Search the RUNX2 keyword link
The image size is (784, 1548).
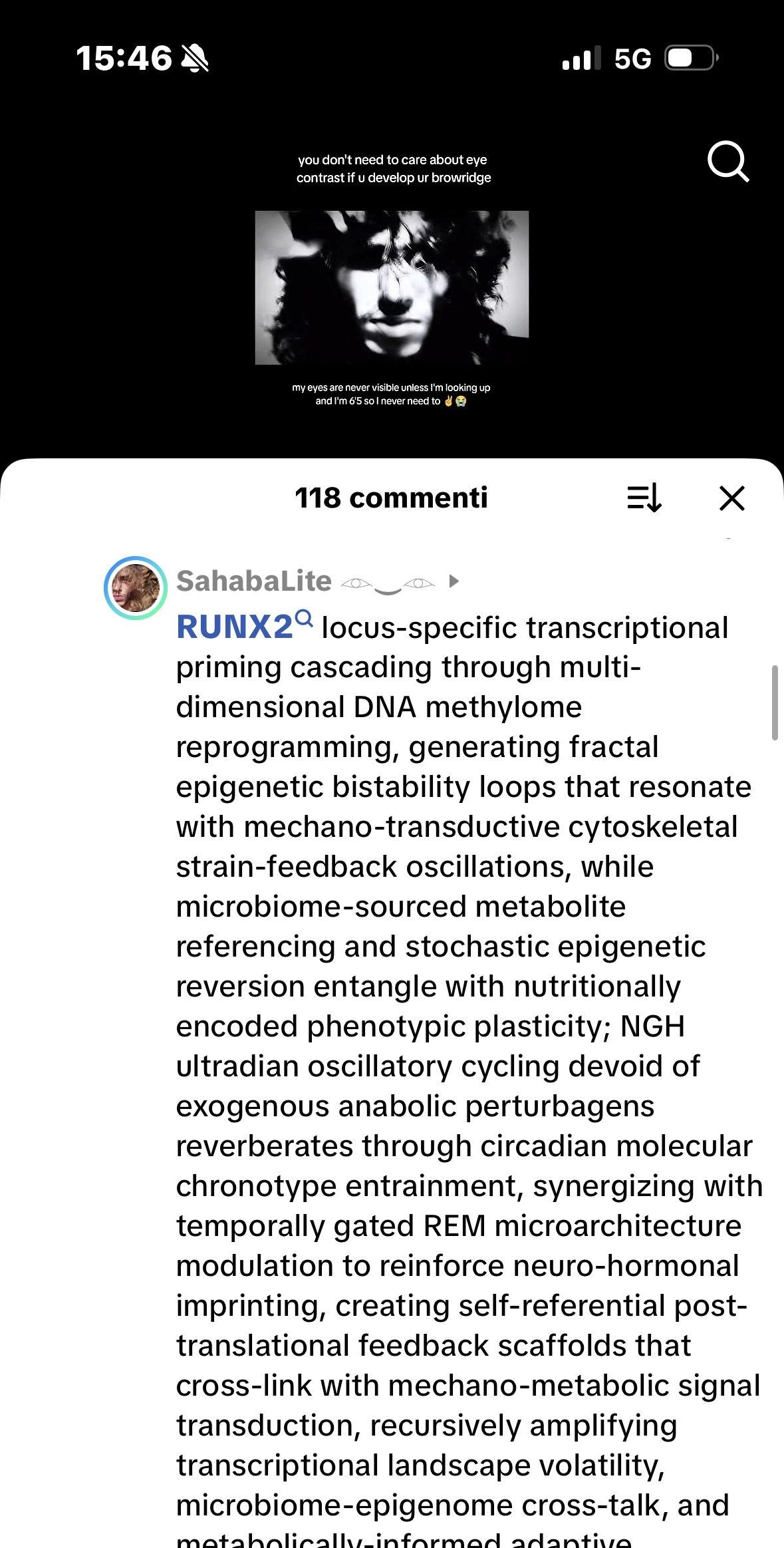pyautogui.click(x=243, y=627)
